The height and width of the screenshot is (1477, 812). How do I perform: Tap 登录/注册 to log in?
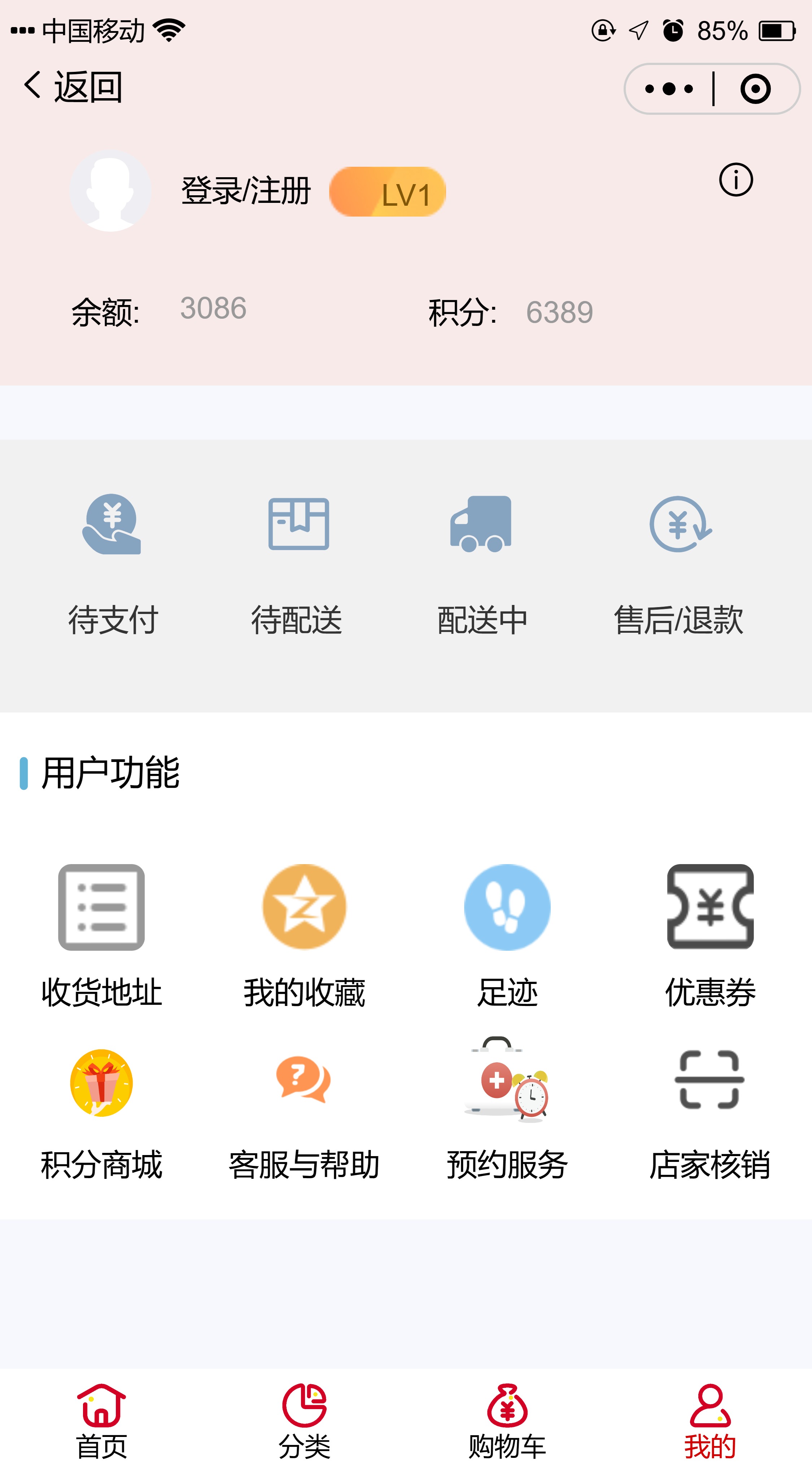click(245, 191)
